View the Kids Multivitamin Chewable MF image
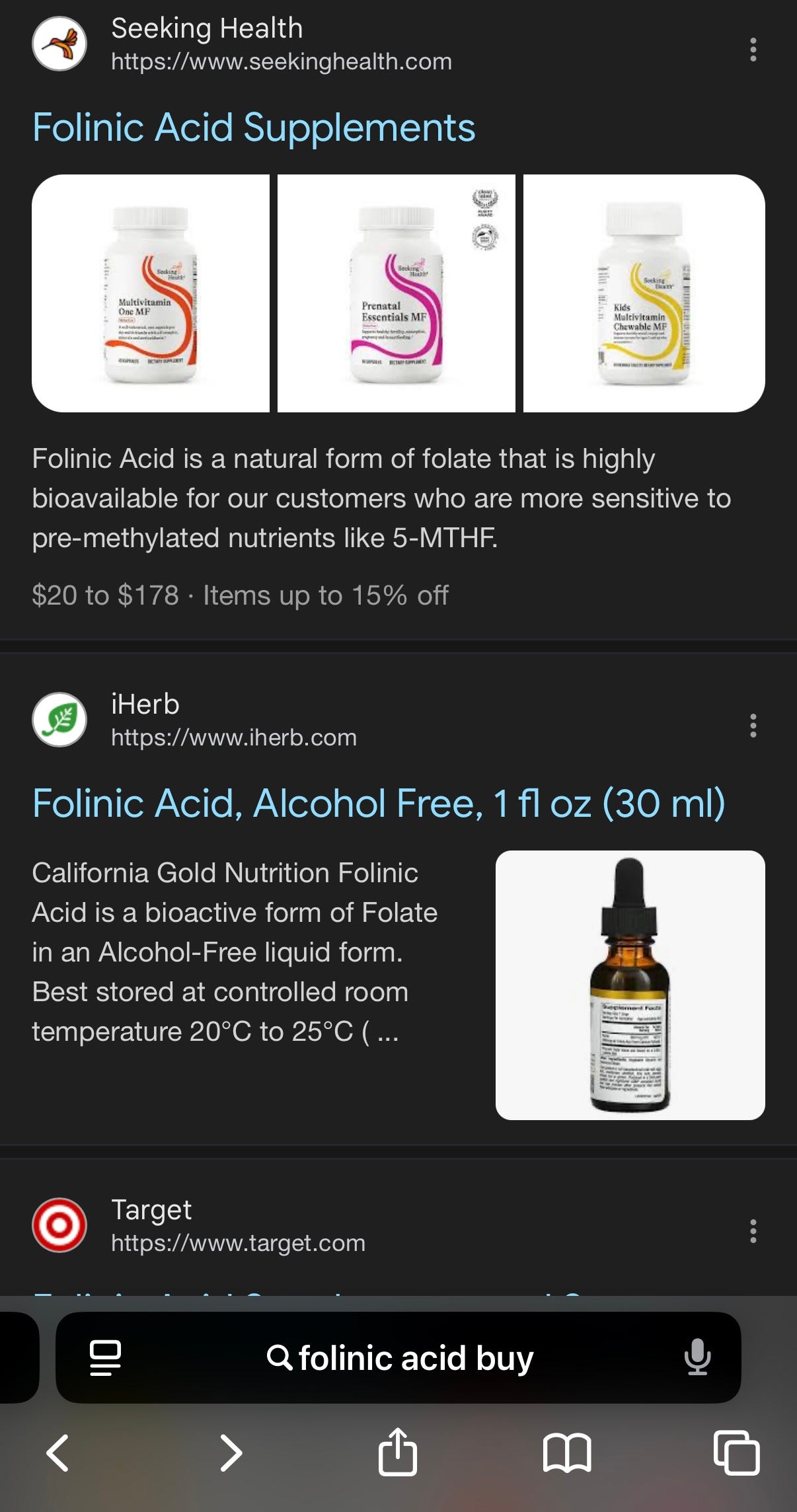797x1512 pixels. pos(644,293)
